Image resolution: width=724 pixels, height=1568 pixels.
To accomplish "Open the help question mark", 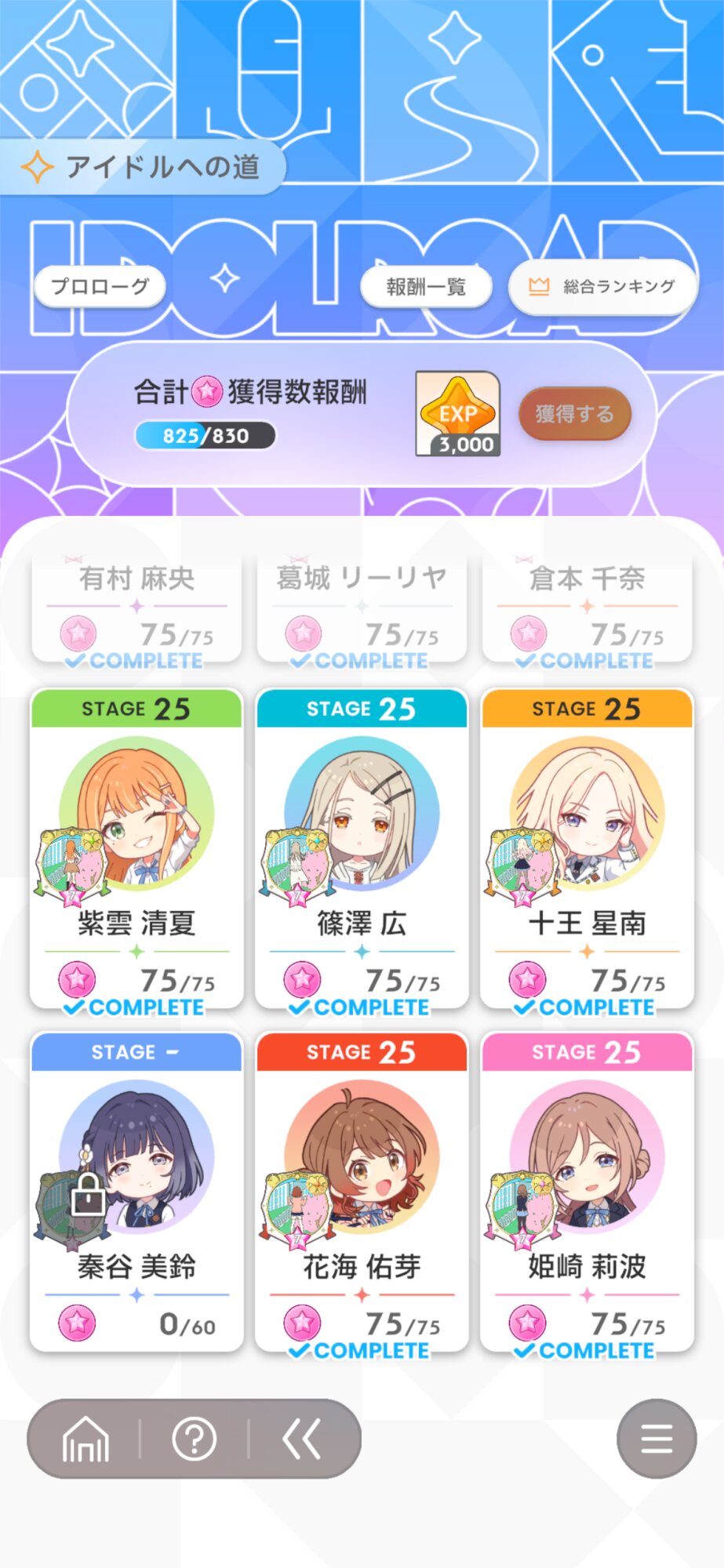I will click(x=194, y=1439).
